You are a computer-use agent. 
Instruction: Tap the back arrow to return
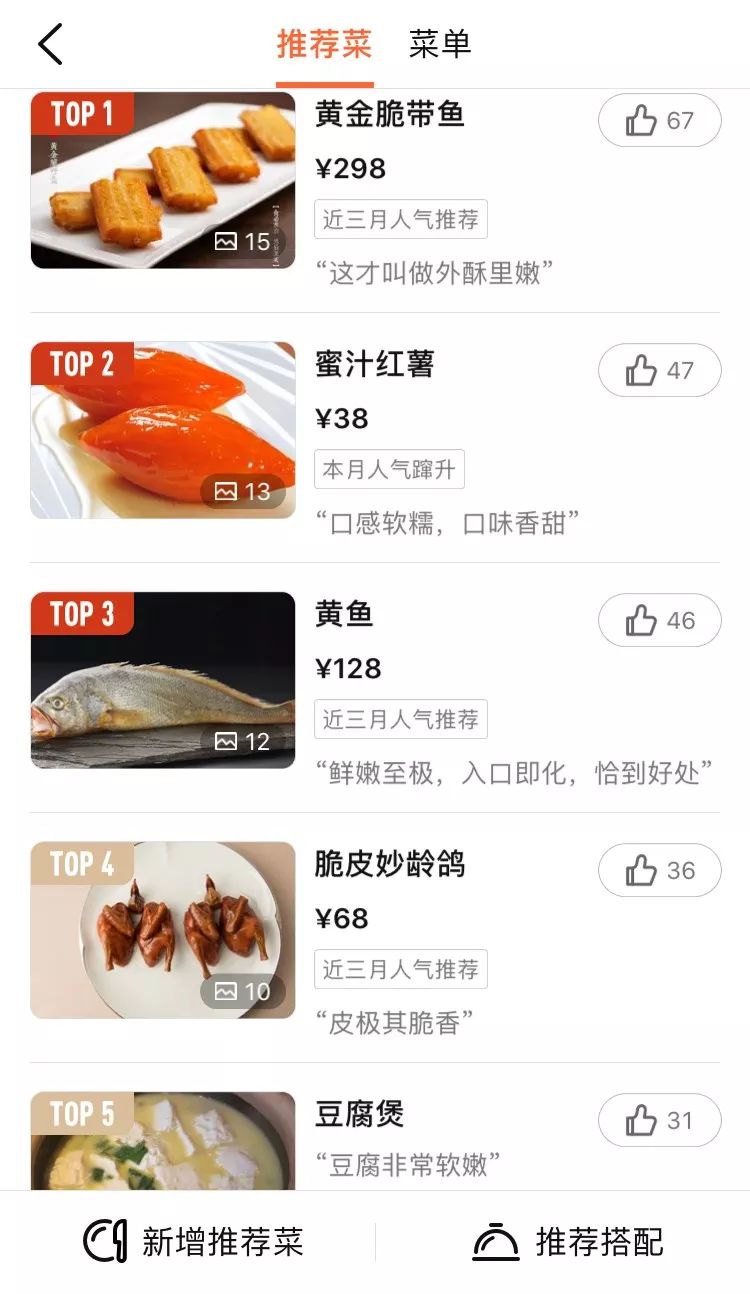click(x=52, y=44)
